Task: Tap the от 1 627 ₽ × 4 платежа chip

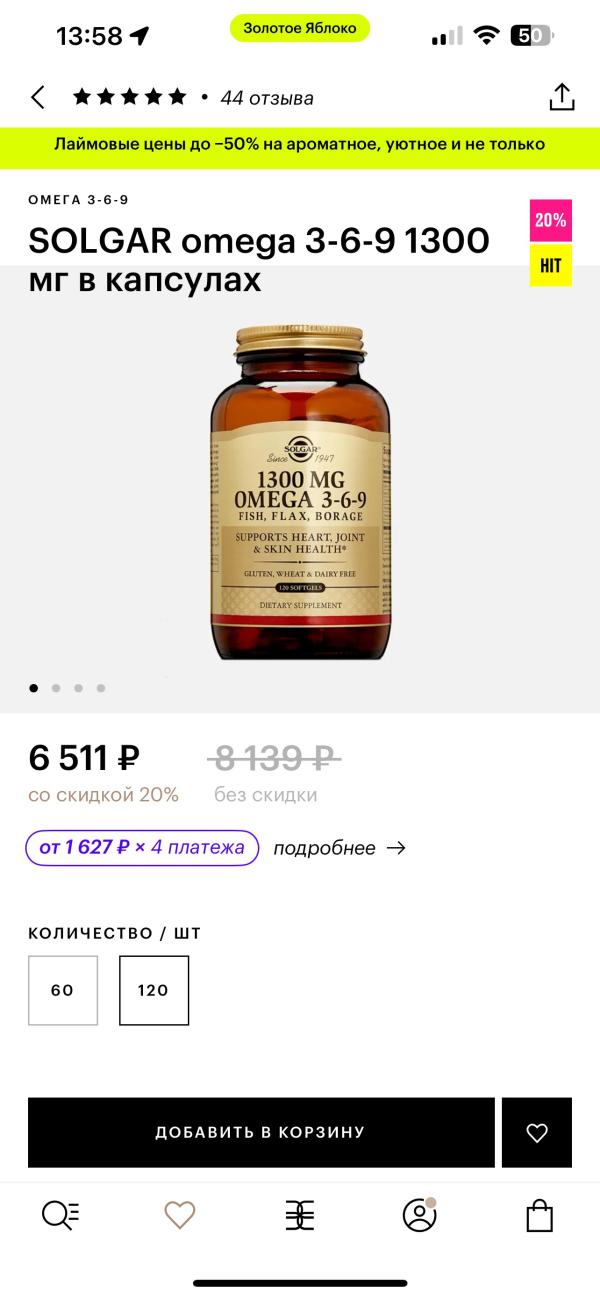Action: (142, 848)
